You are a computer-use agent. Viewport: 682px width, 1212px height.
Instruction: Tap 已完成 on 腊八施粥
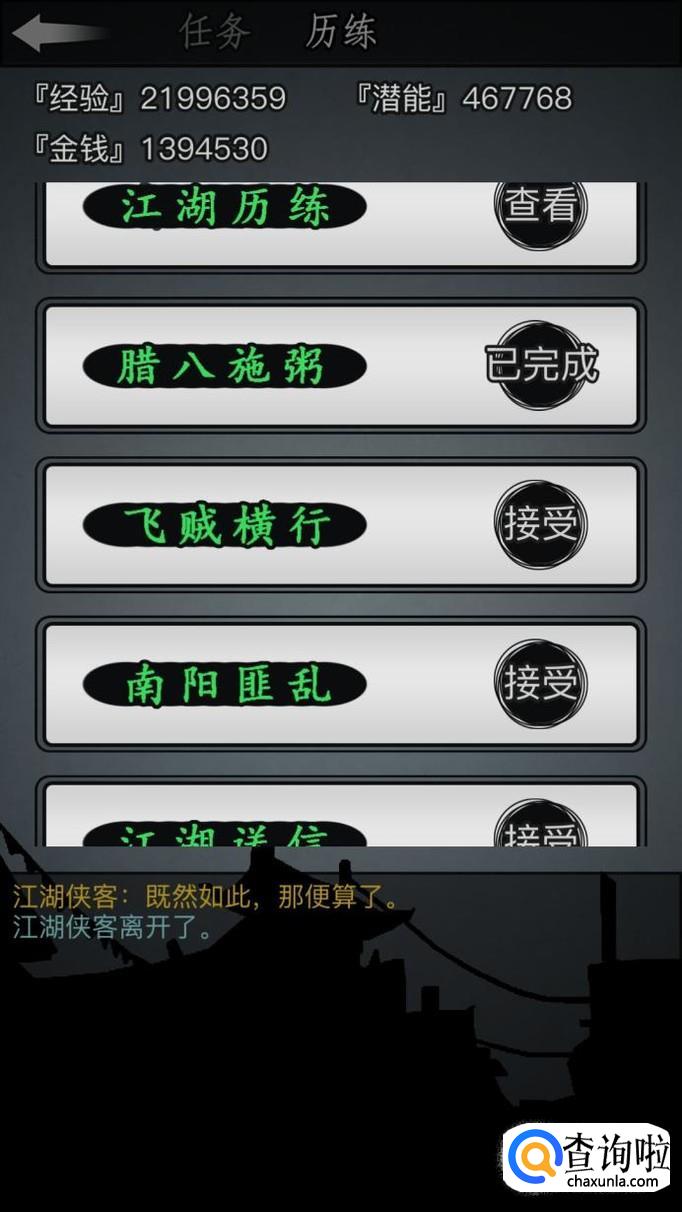point(541,365)
